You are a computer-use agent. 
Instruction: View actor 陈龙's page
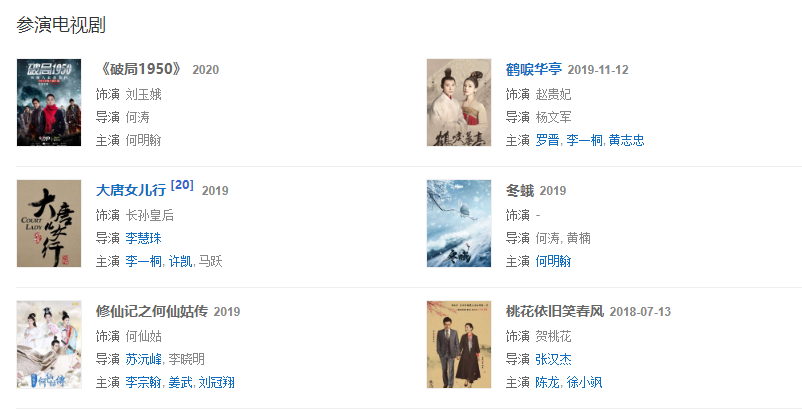point(547,382)
